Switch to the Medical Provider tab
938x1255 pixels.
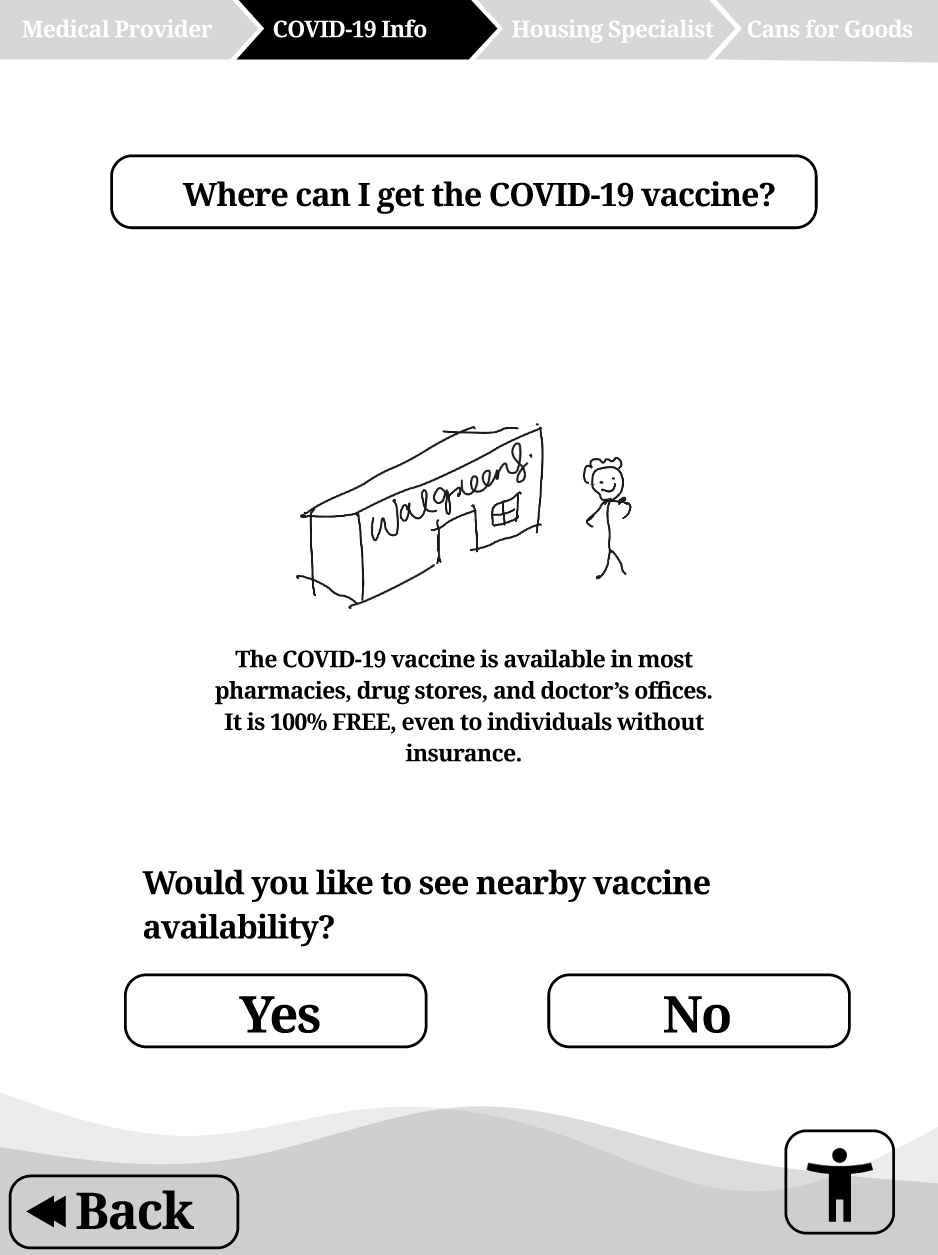[115, 29]
